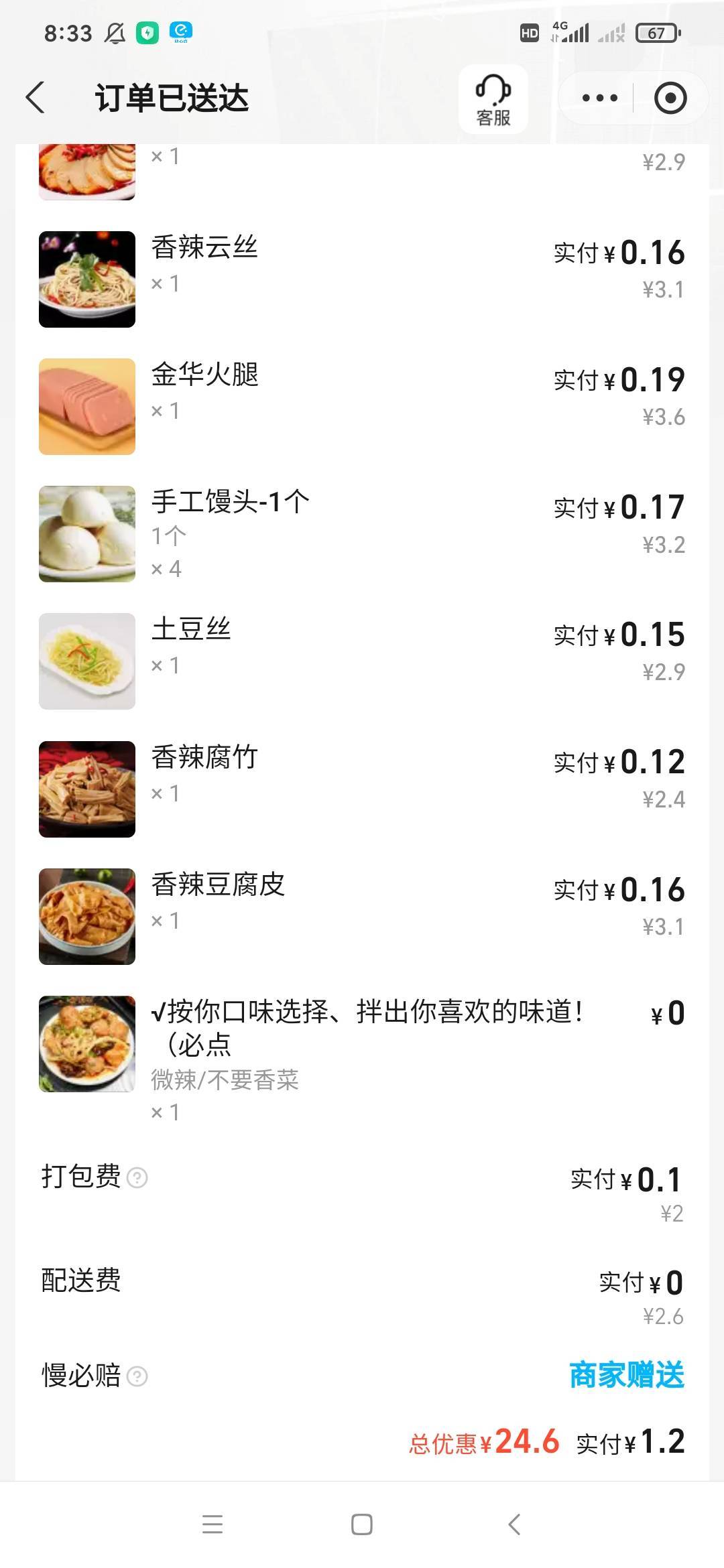Image resolution: width=724 pixels, height=1568 pixels.
Task: Open the mini program three-dot menu
Action: pos(599,98)
